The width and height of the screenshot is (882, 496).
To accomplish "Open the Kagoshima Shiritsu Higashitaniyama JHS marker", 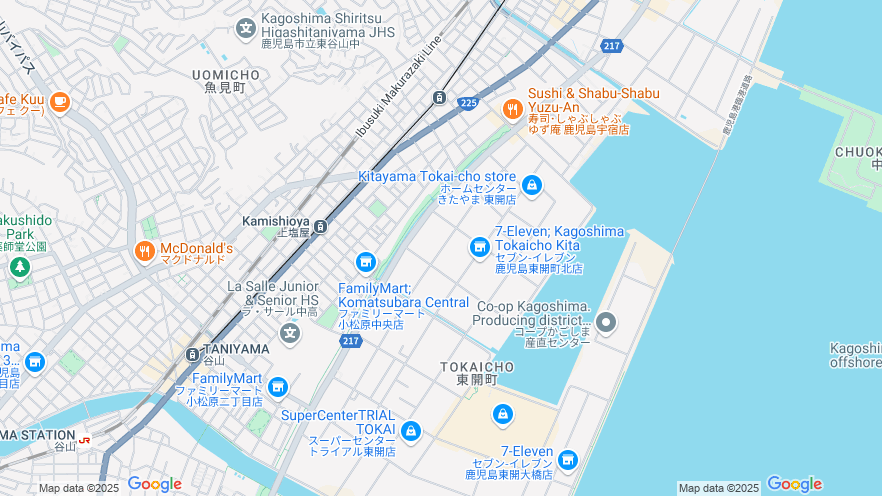I will pos(245,28).
